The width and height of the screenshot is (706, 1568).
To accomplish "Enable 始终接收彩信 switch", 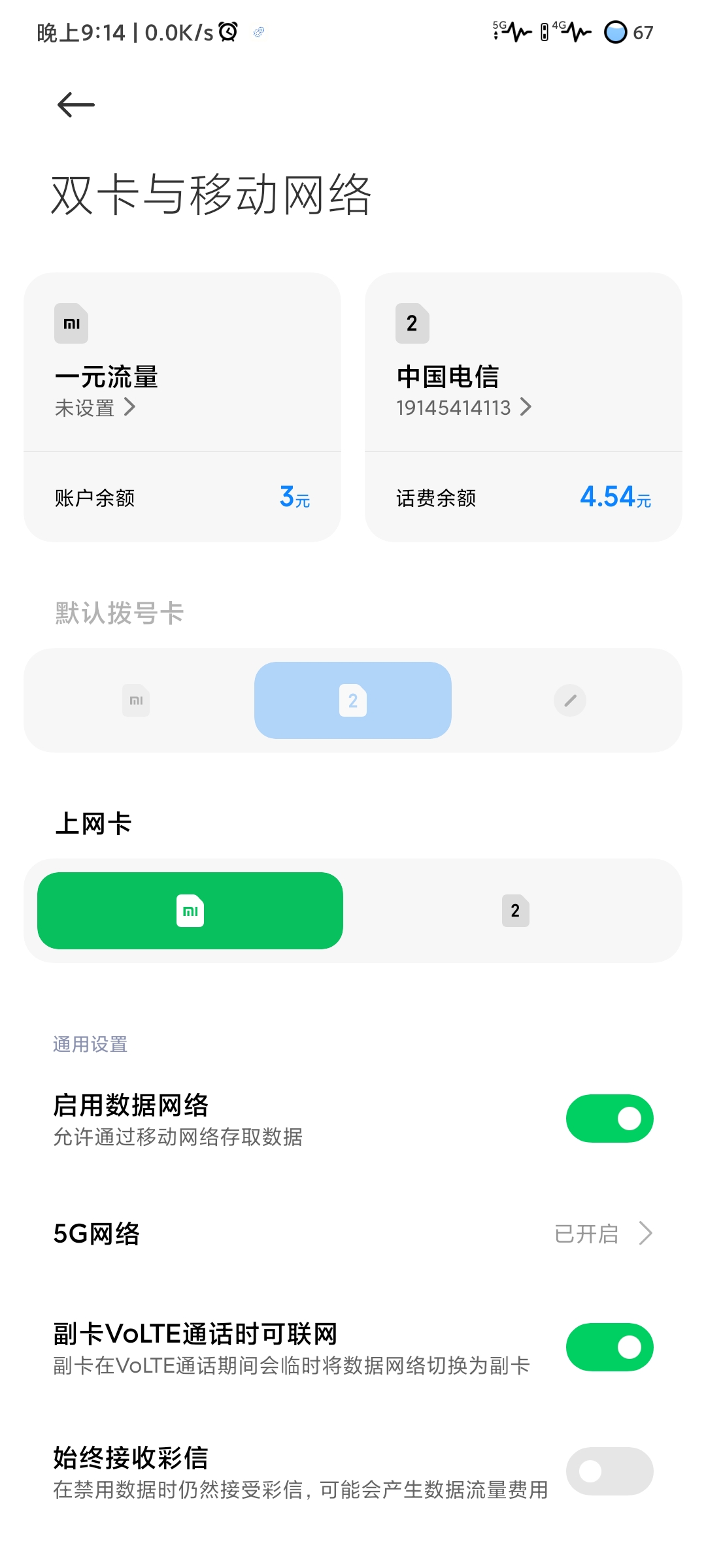I will click(609, 1471).
